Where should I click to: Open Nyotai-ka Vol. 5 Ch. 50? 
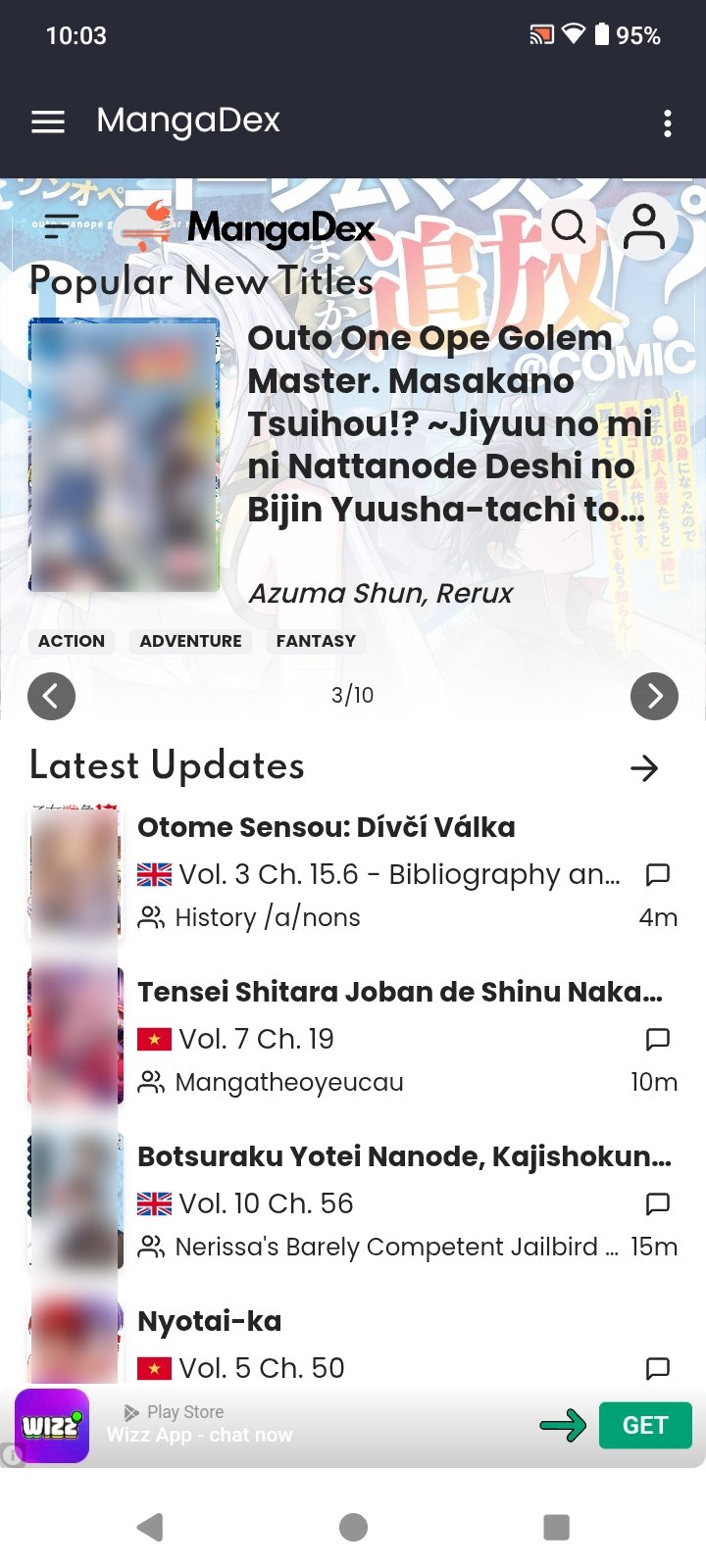pos(261,1368)
